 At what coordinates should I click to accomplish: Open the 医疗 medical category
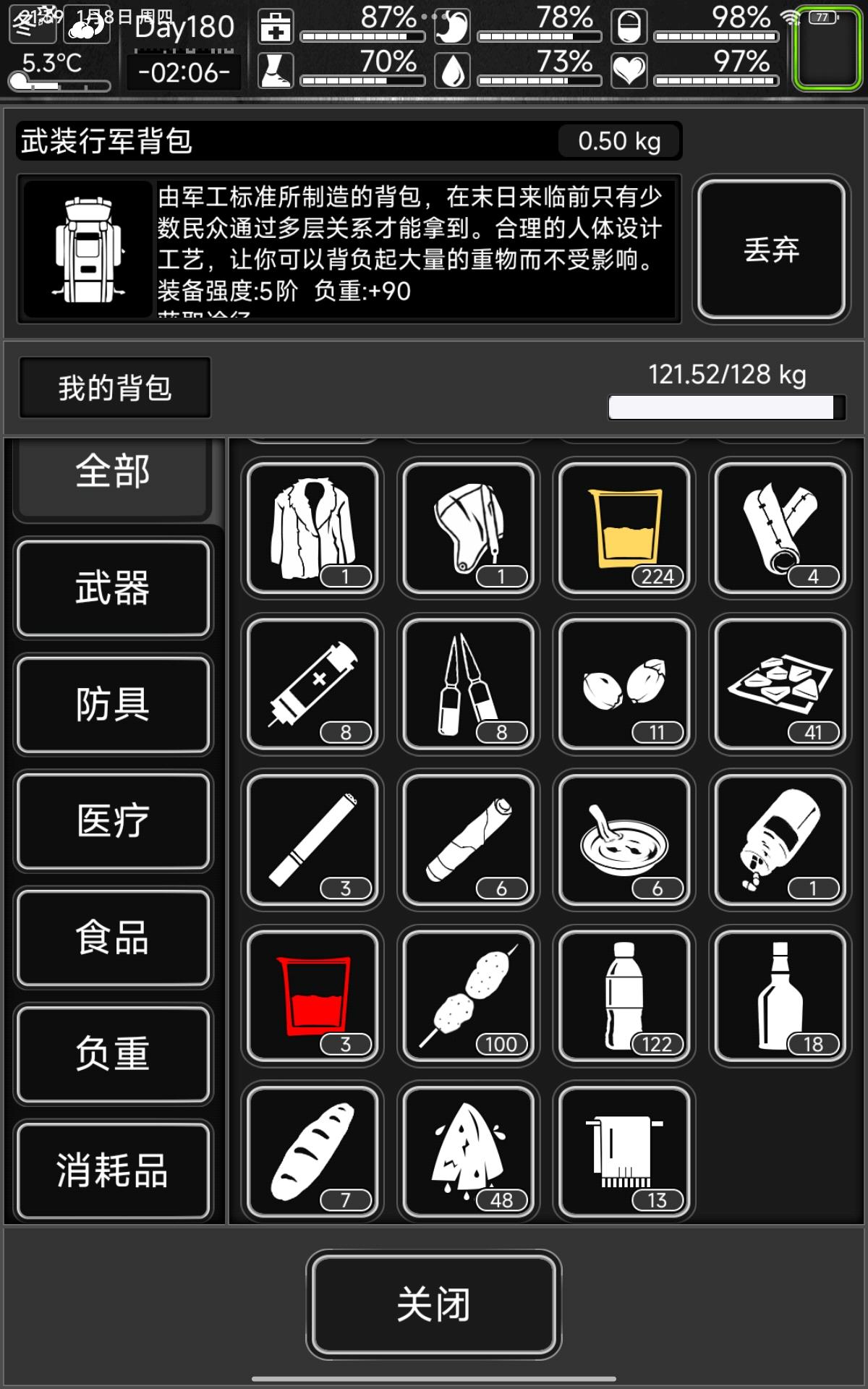coord(113,820)
